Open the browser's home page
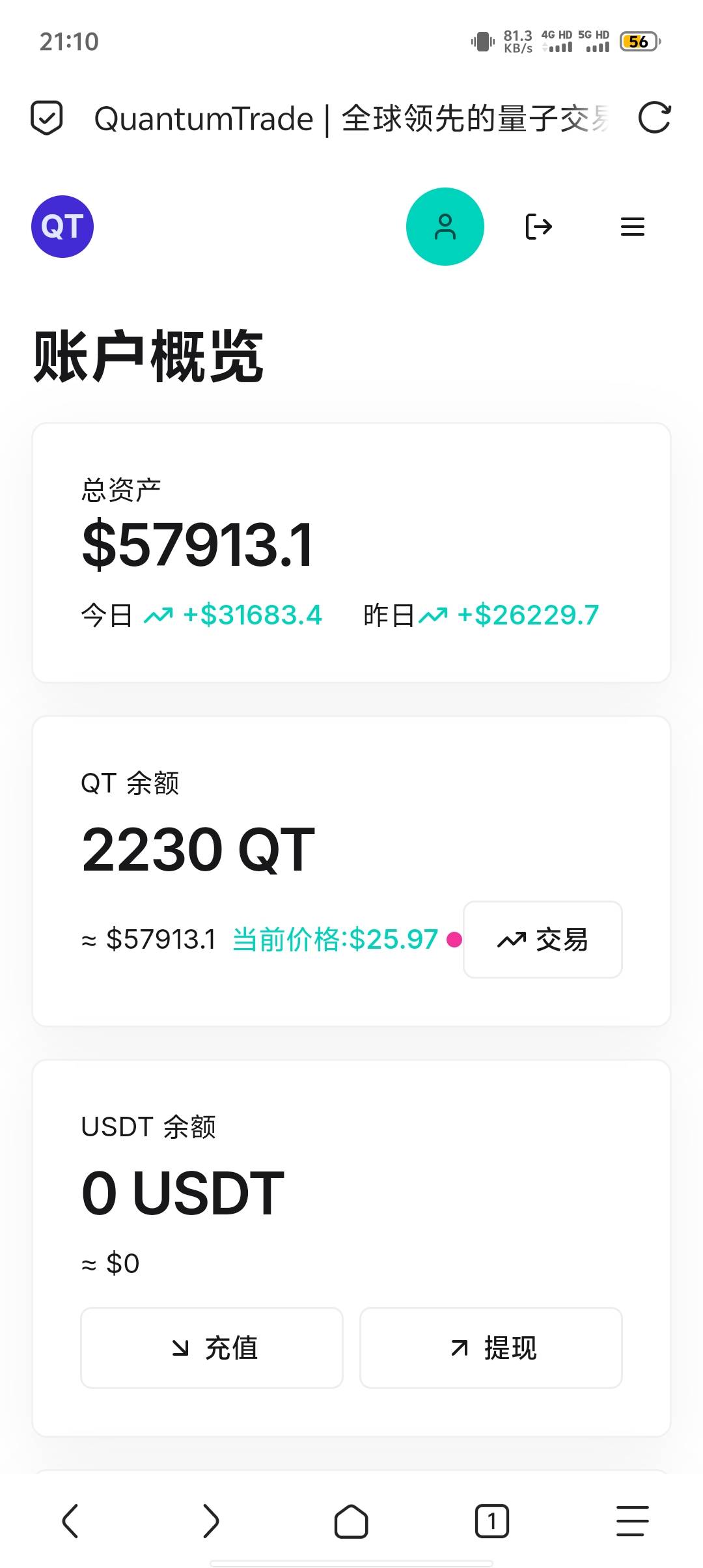 coord(351,1521)
